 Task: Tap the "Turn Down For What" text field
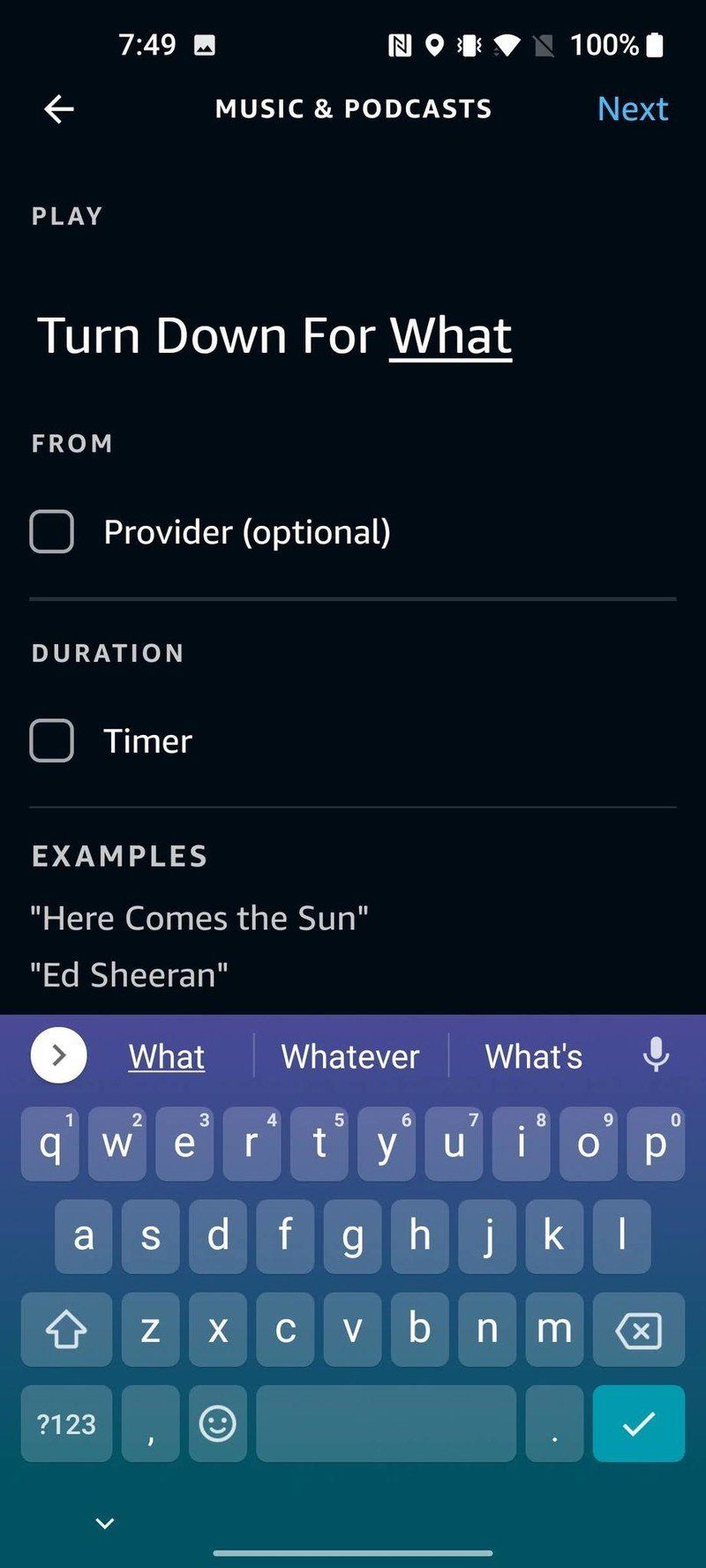274,335
